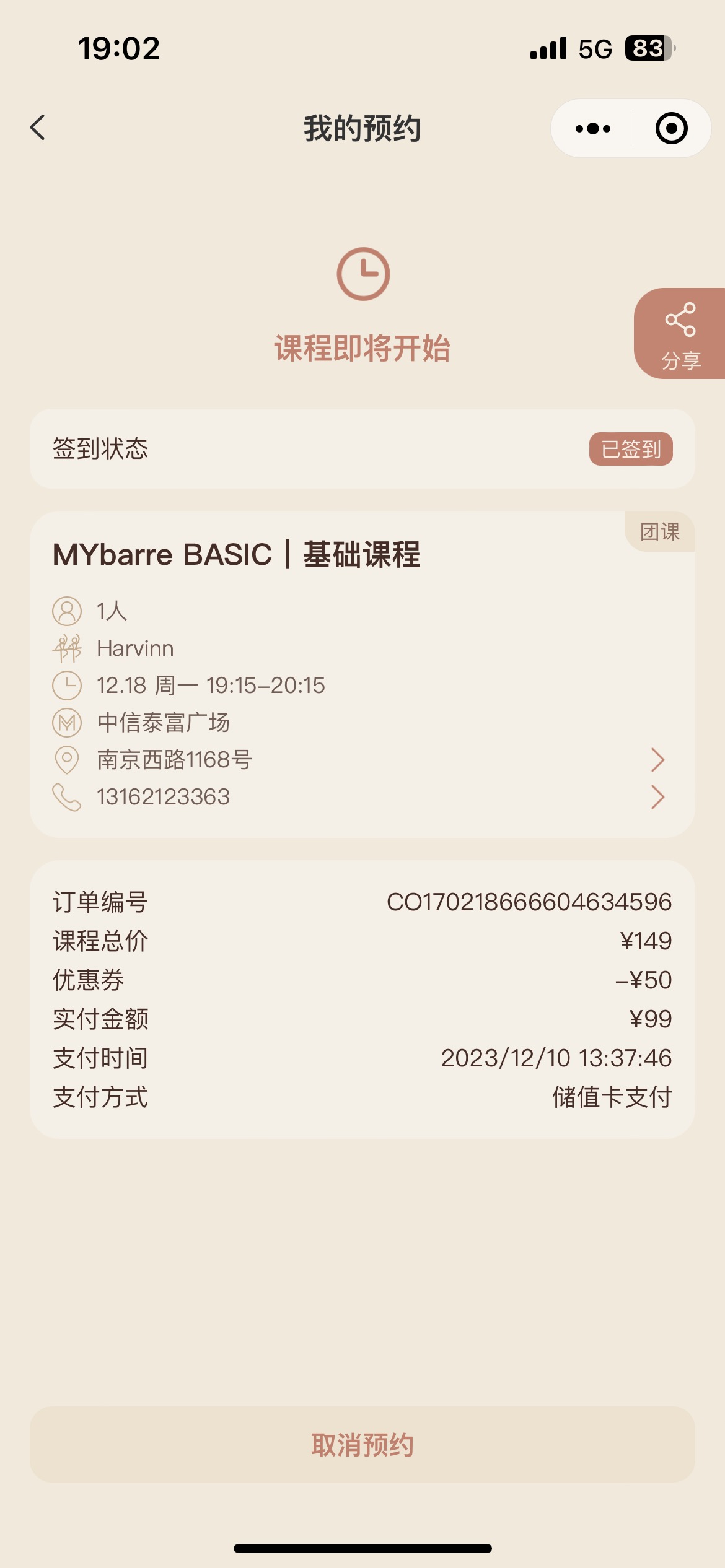
Task: Tap the 分享 share button
Action: pos(680,334)
